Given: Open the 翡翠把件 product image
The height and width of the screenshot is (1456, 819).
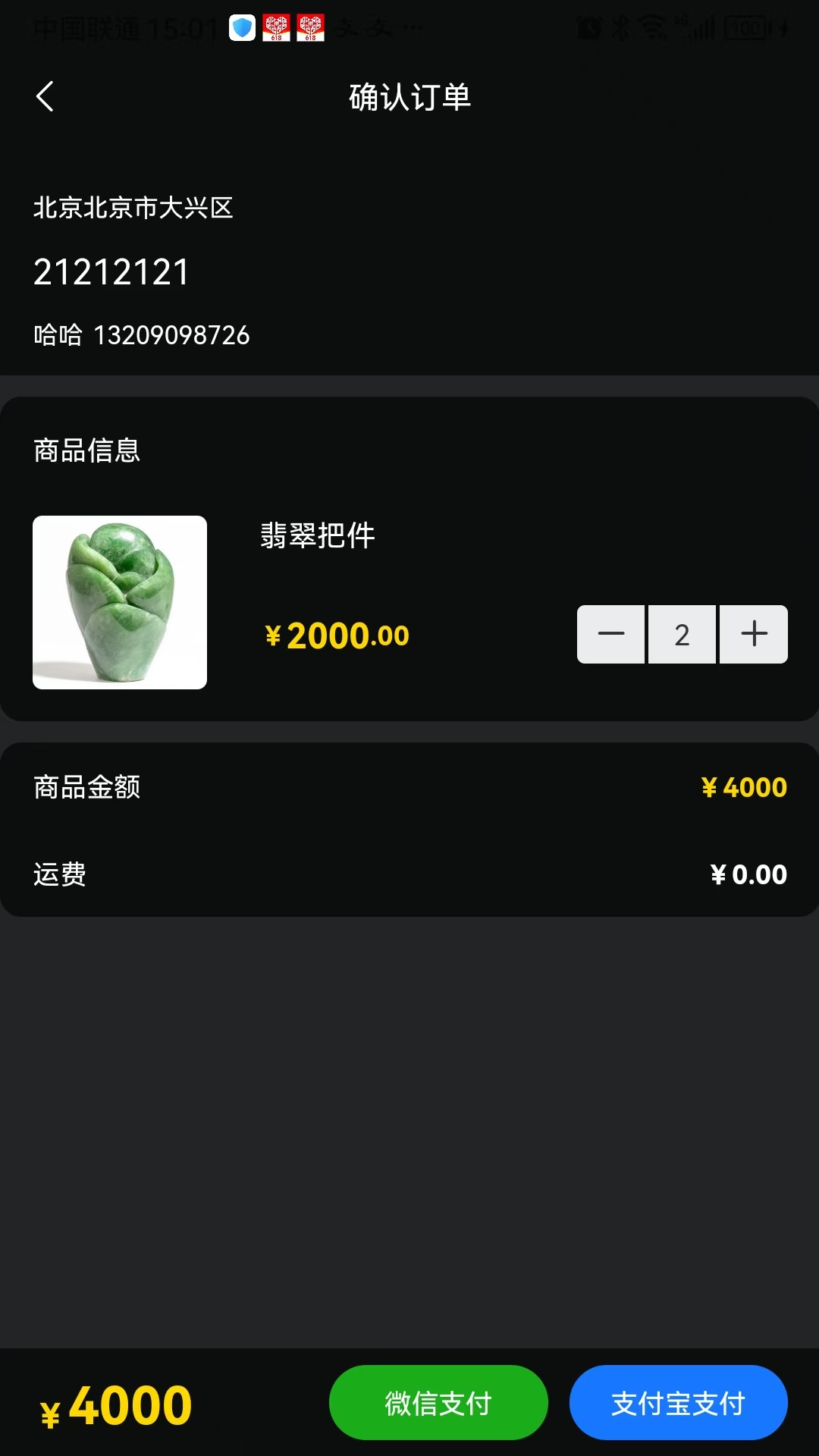Looking at the screenshot, I should pos(120,602).
